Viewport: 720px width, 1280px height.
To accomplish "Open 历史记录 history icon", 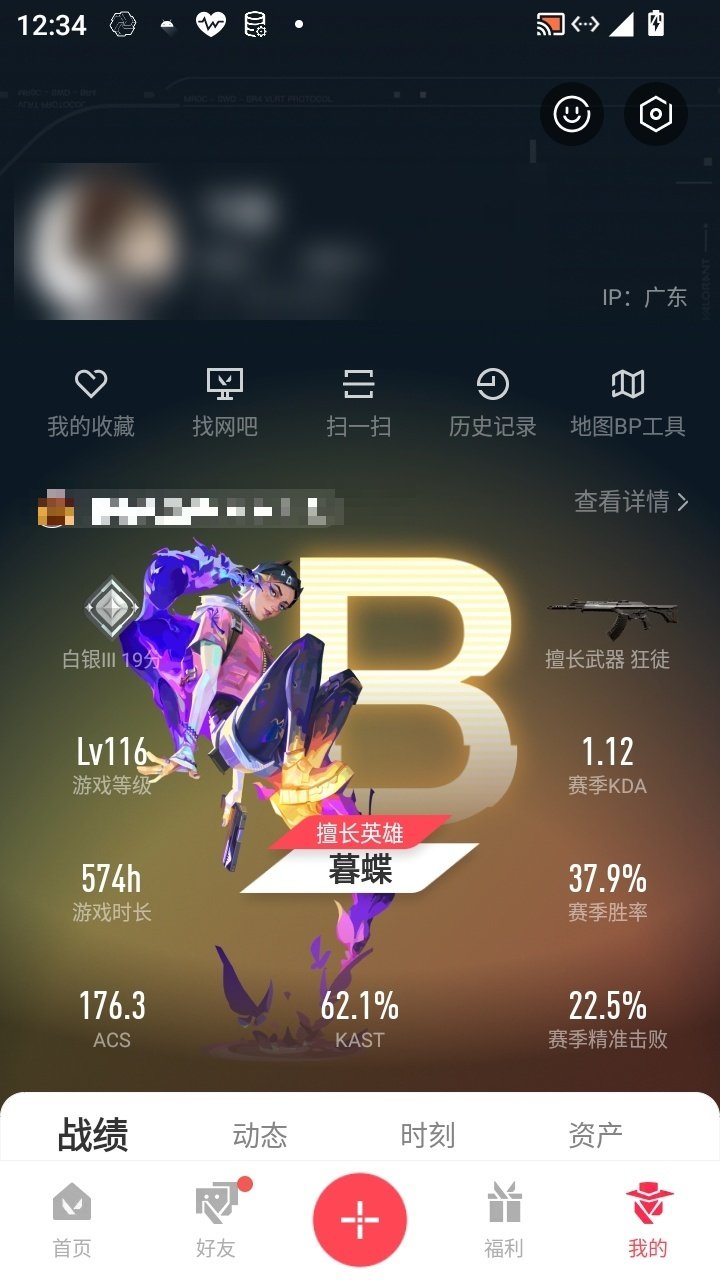I will (x=494, y=383).
